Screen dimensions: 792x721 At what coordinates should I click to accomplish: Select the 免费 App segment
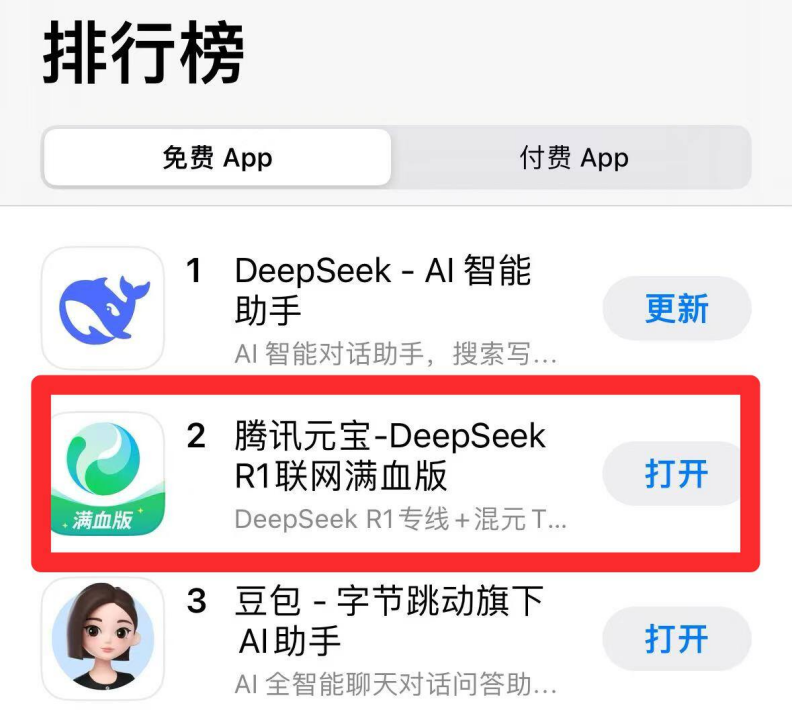point(217,158)
